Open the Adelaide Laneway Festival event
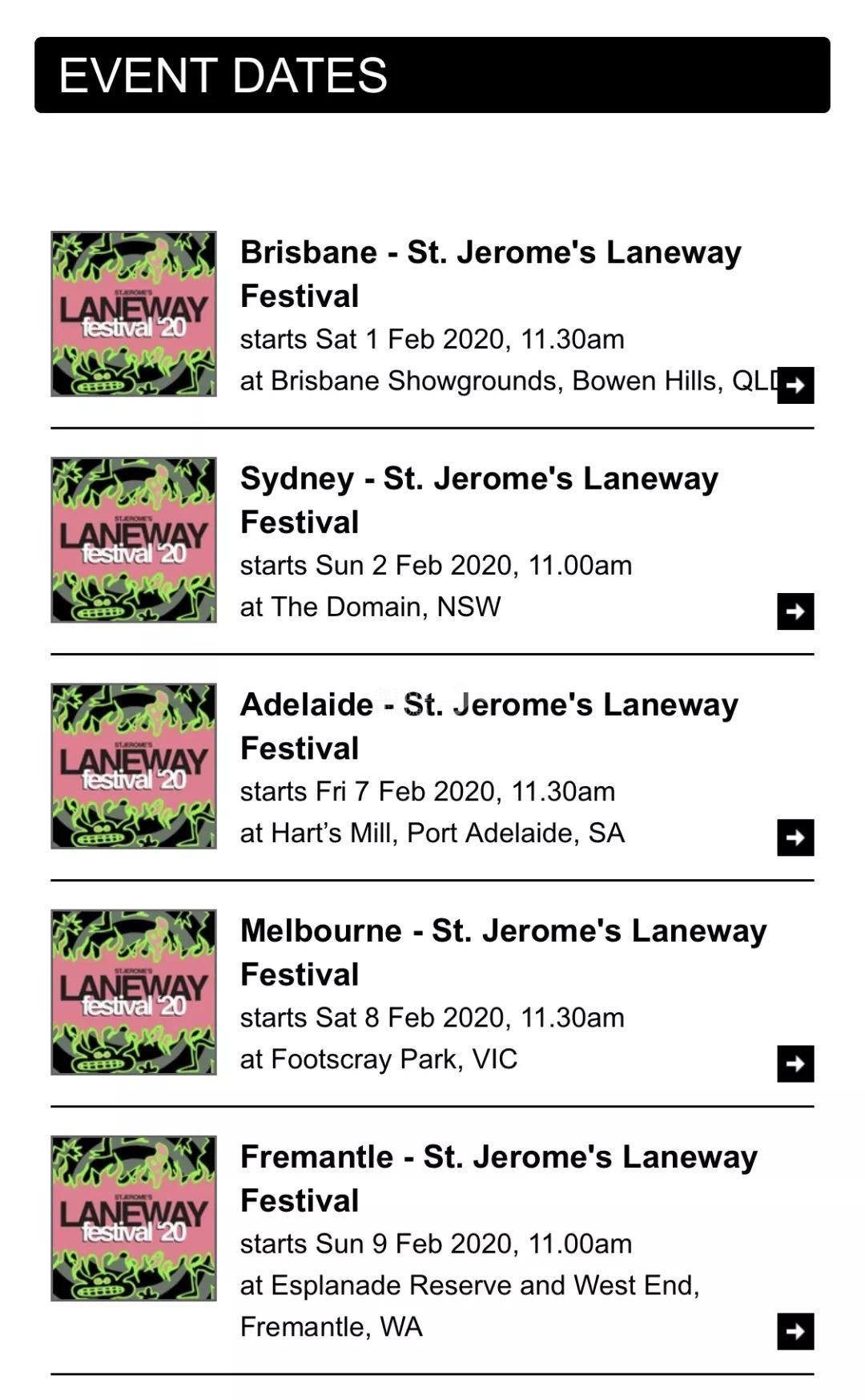 pyautogui.click(x=489, y=725)
